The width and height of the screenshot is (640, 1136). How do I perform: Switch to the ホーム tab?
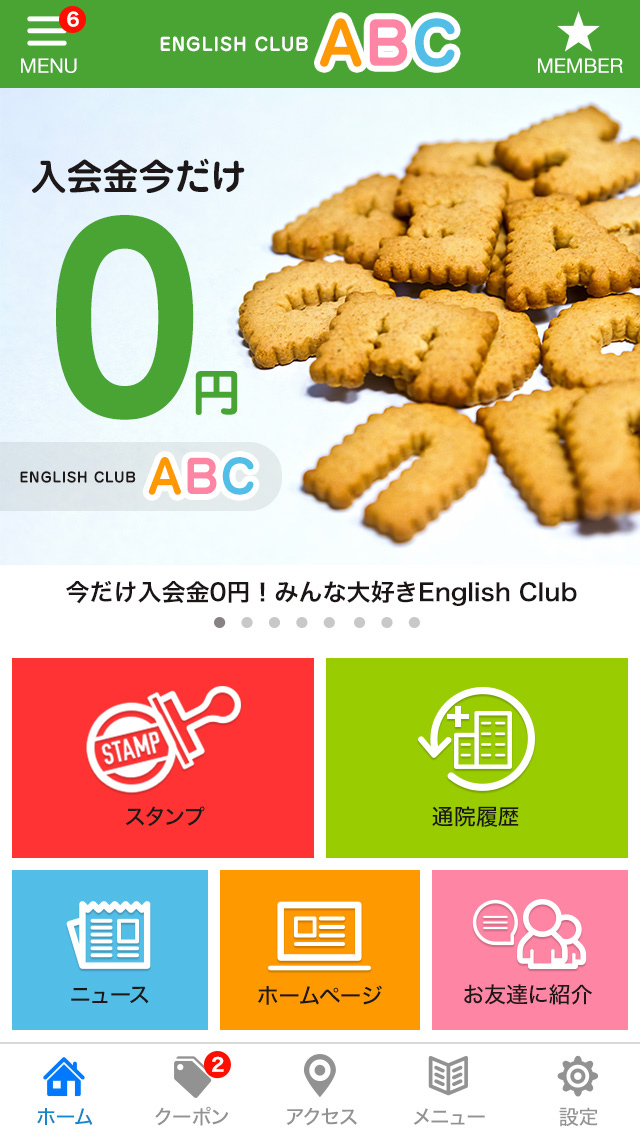click(64, 1090)
